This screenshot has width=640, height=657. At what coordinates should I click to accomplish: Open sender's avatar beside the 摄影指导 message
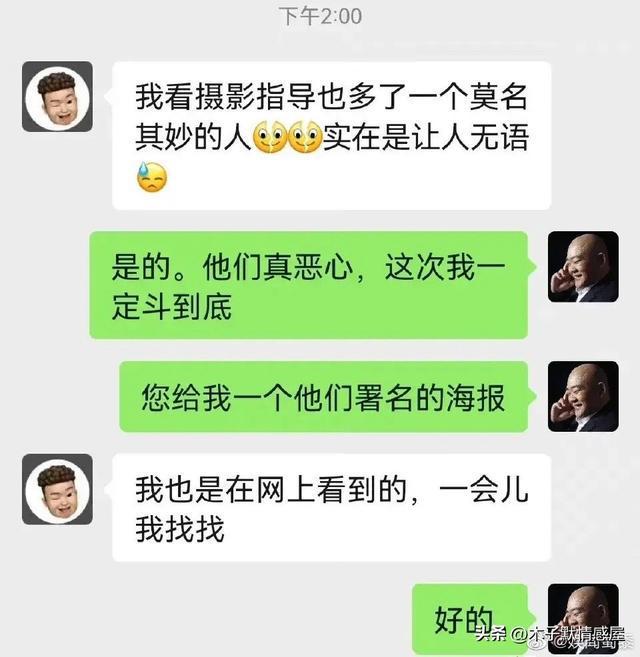[x=58, y=96]
